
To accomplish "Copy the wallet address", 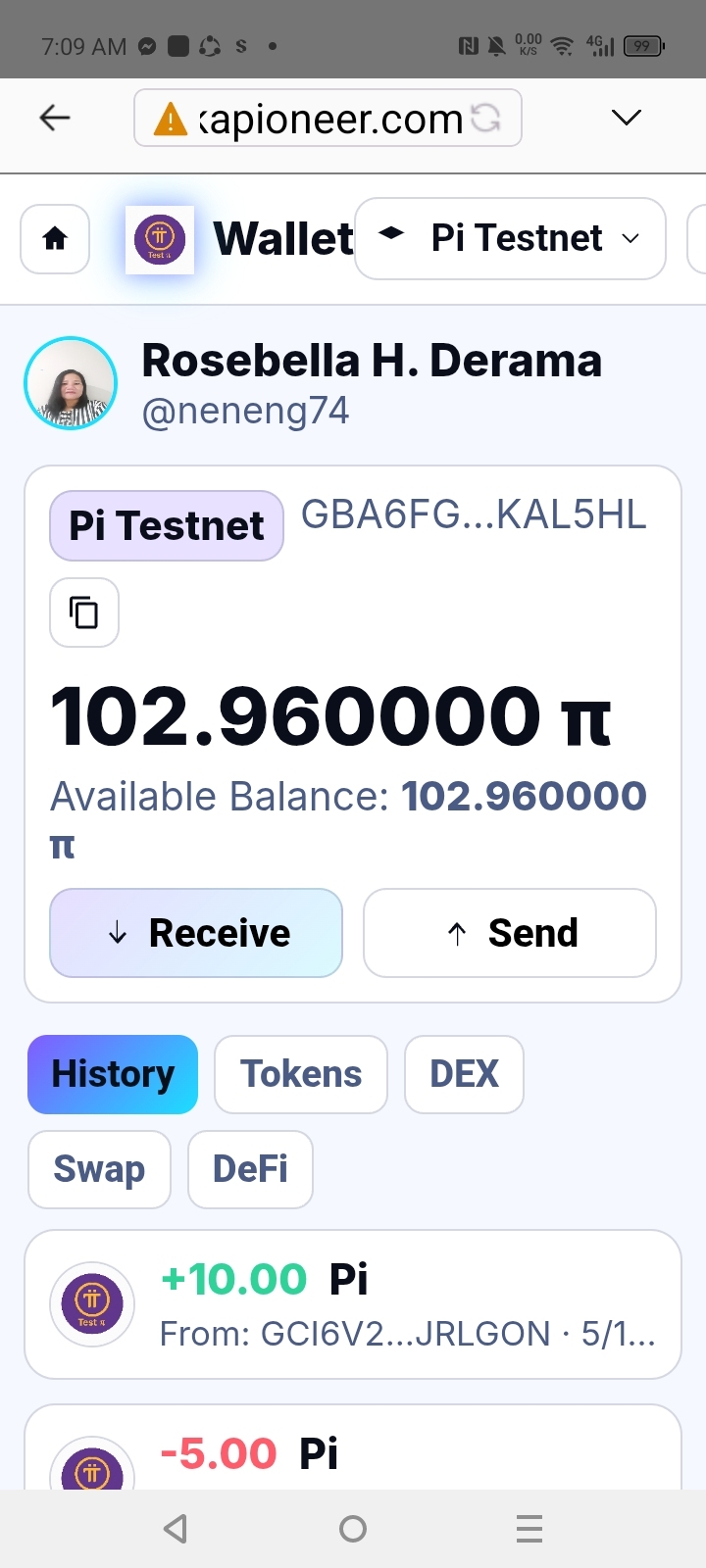I will 84,612.
